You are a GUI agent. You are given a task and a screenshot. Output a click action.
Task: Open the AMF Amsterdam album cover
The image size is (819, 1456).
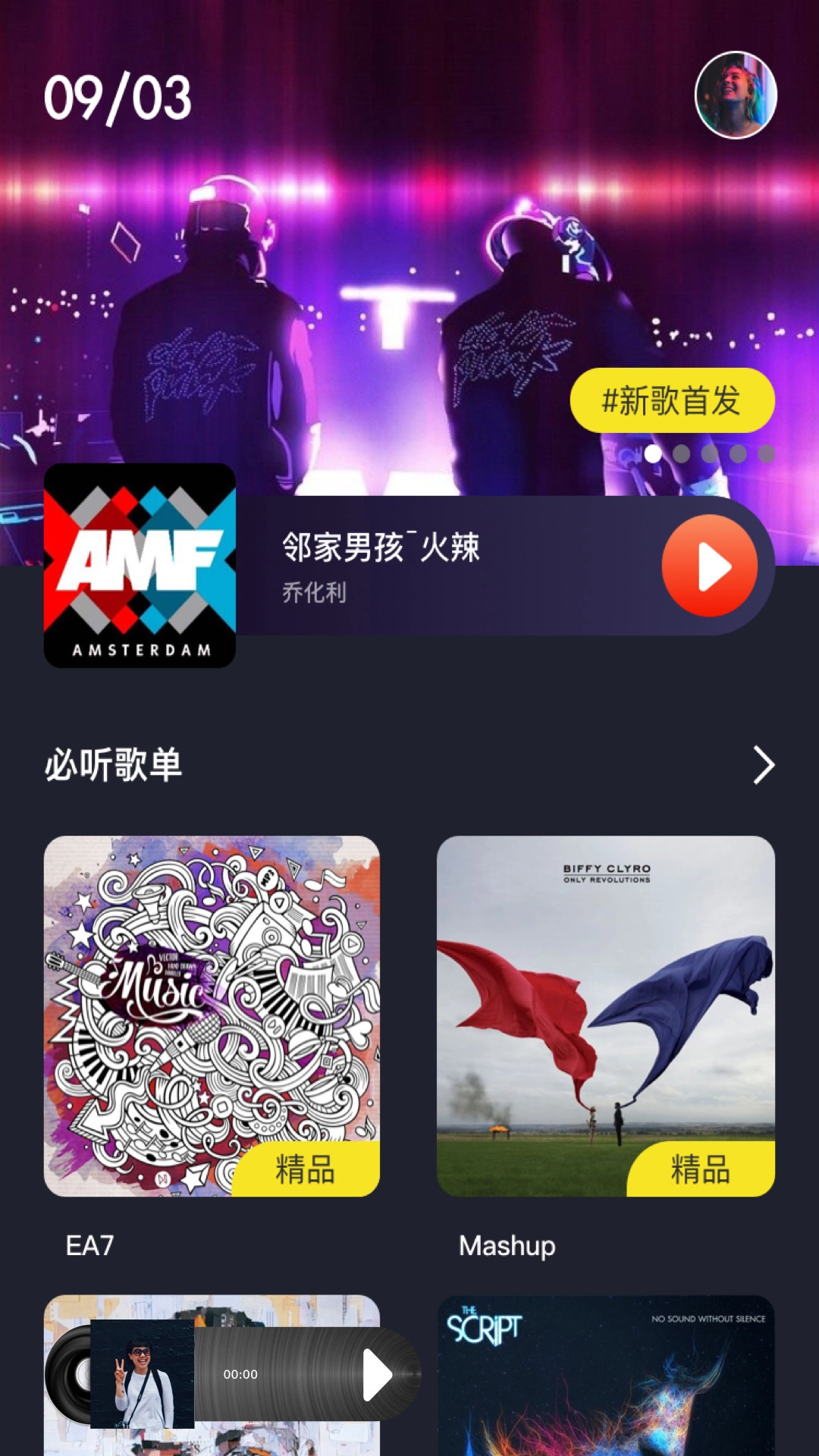point(140,566)
